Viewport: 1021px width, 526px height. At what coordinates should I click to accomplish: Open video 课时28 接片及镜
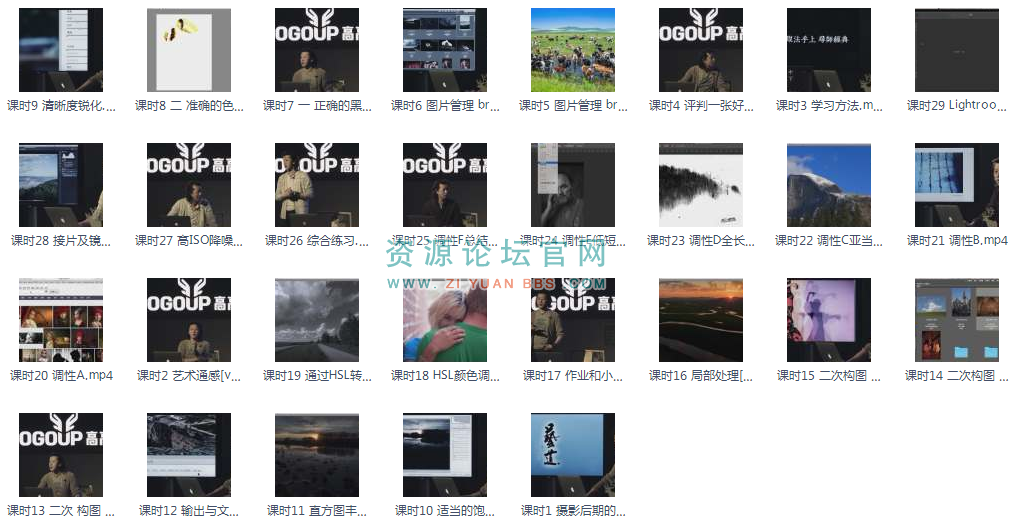[x=61, y=185]
